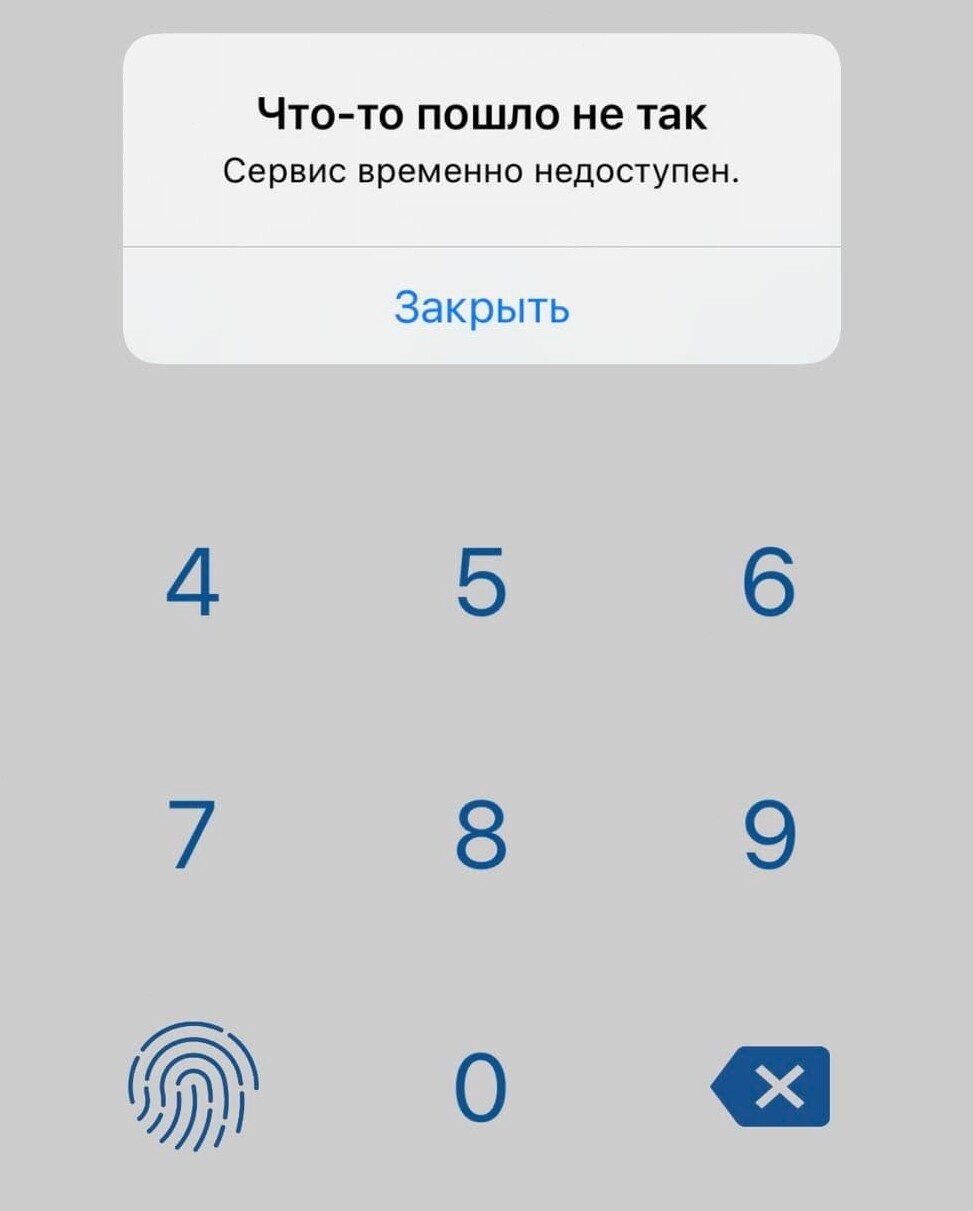
Task: Dismiss the error dialog with Закрыть
Action: pos(481,307)
